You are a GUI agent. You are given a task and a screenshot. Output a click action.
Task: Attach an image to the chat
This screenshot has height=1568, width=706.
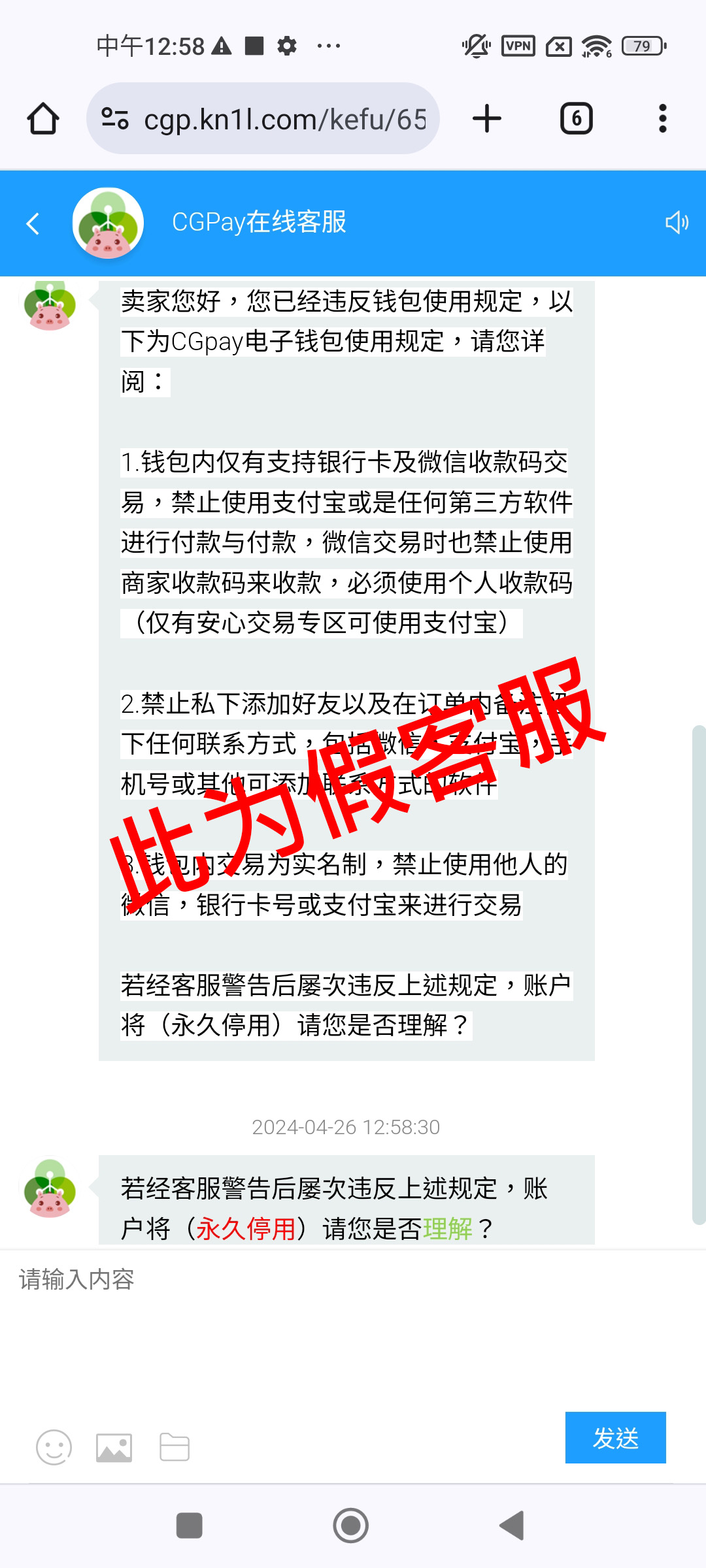(114, 1447)
